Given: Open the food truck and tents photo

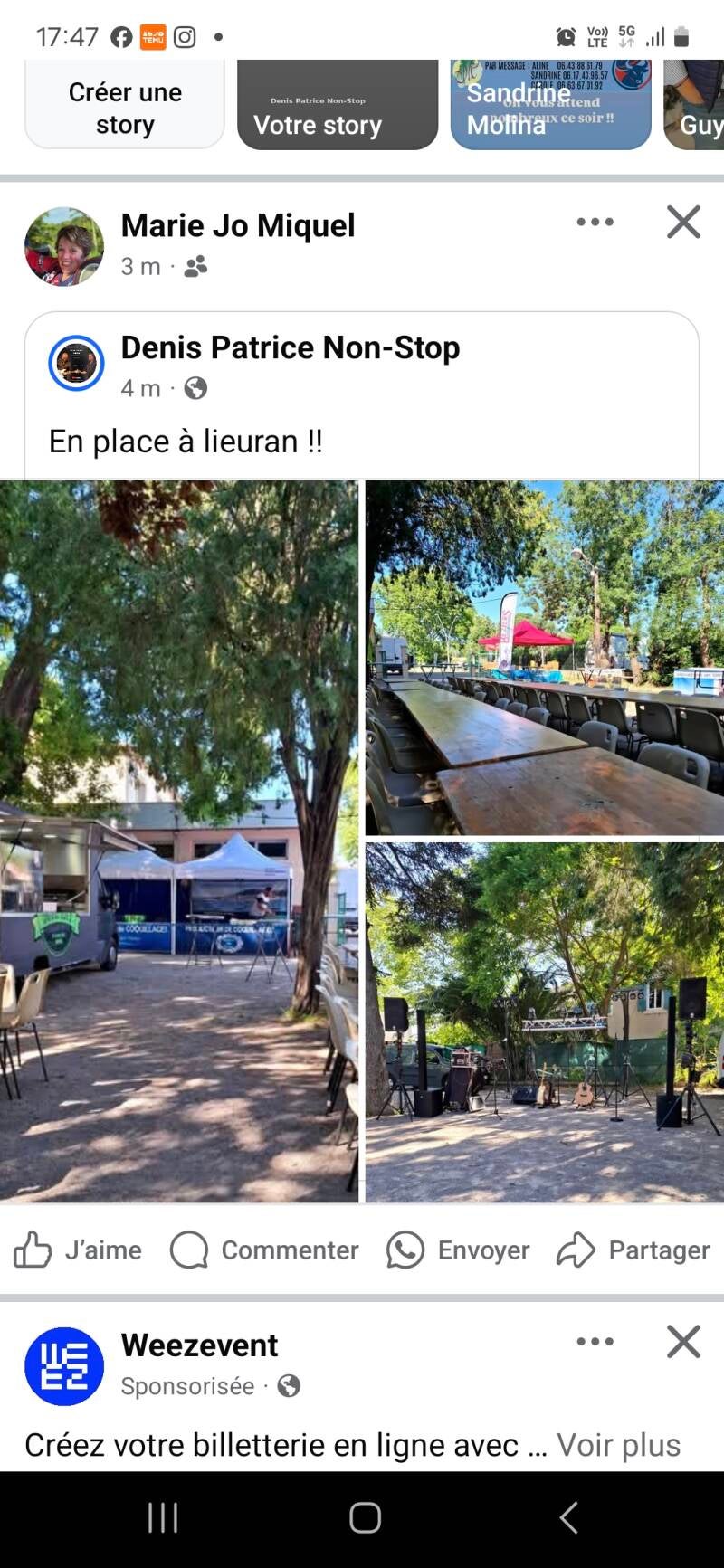Looking at the screenshot, I should coord(178,841).
